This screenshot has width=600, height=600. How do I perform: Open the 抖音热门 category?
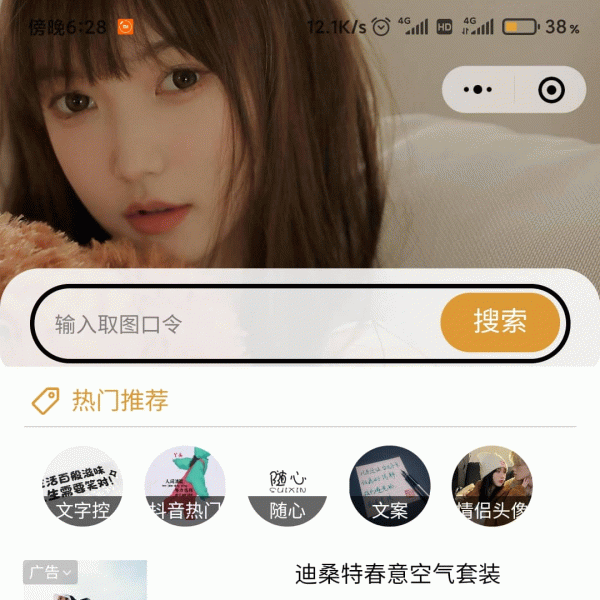(185, 487)
